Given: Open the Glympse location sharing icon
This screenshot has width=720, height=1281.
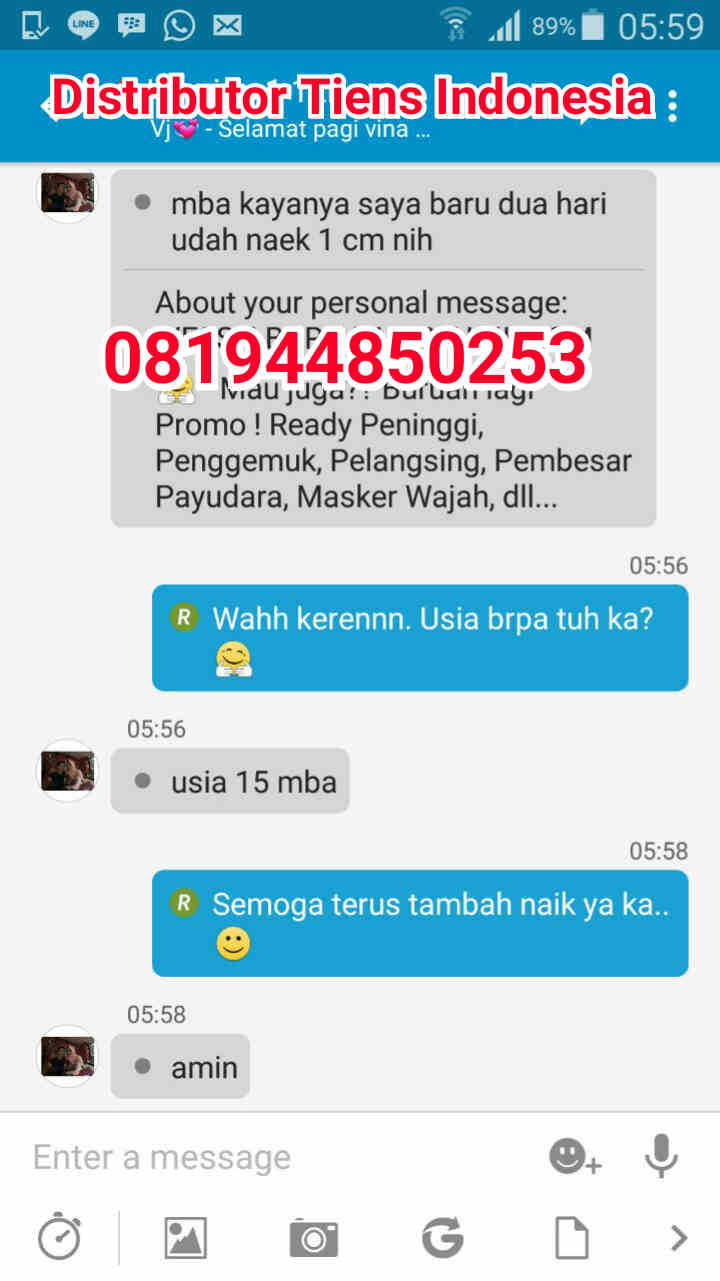Looking at the screenshot, I should (x=442, y=1238).
